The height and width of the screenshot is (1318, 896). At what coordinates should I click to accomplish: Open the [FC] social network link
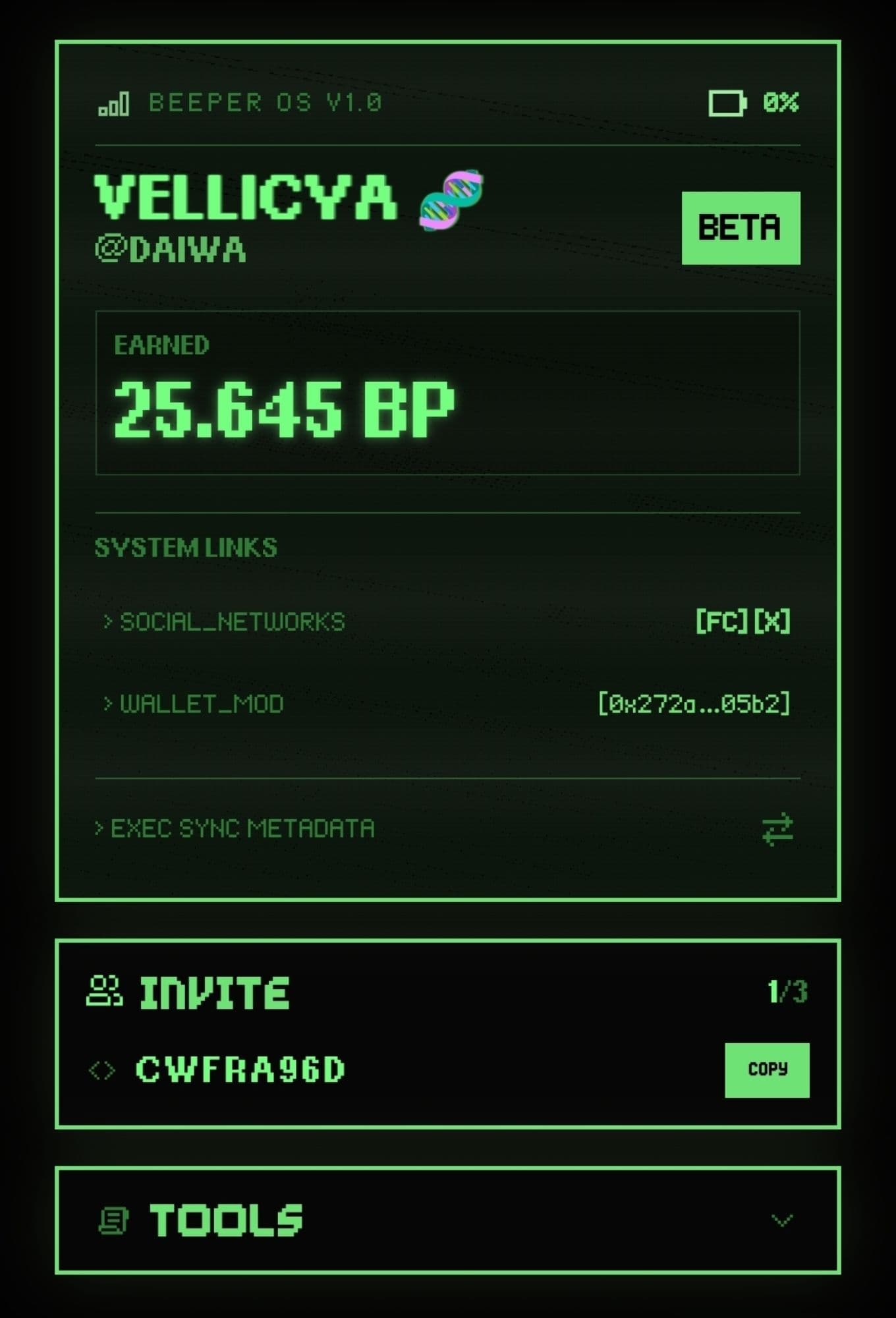(x=722, y=621)
